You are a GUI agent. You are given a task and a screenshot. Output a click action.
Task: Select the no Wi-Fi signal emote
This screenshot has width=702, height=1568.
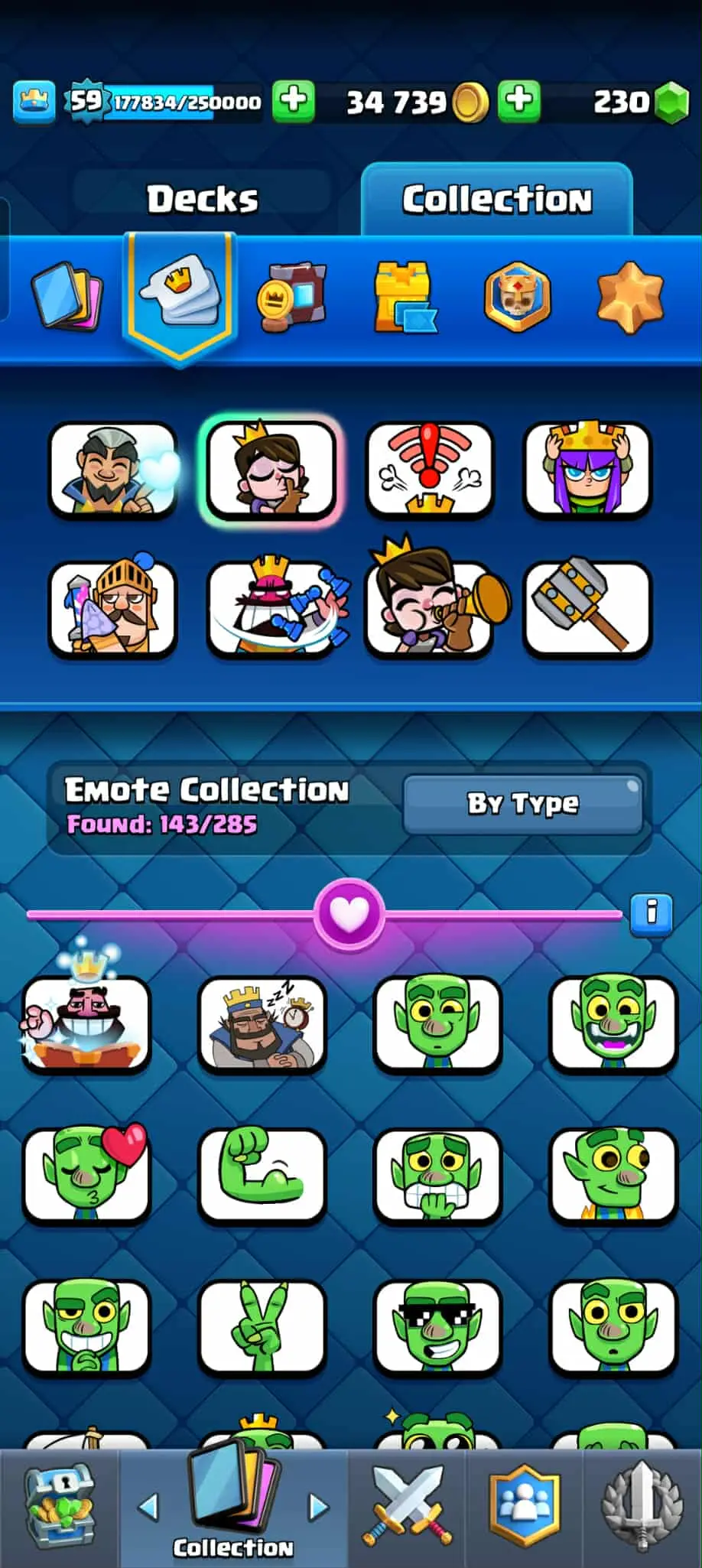(429, 468)
